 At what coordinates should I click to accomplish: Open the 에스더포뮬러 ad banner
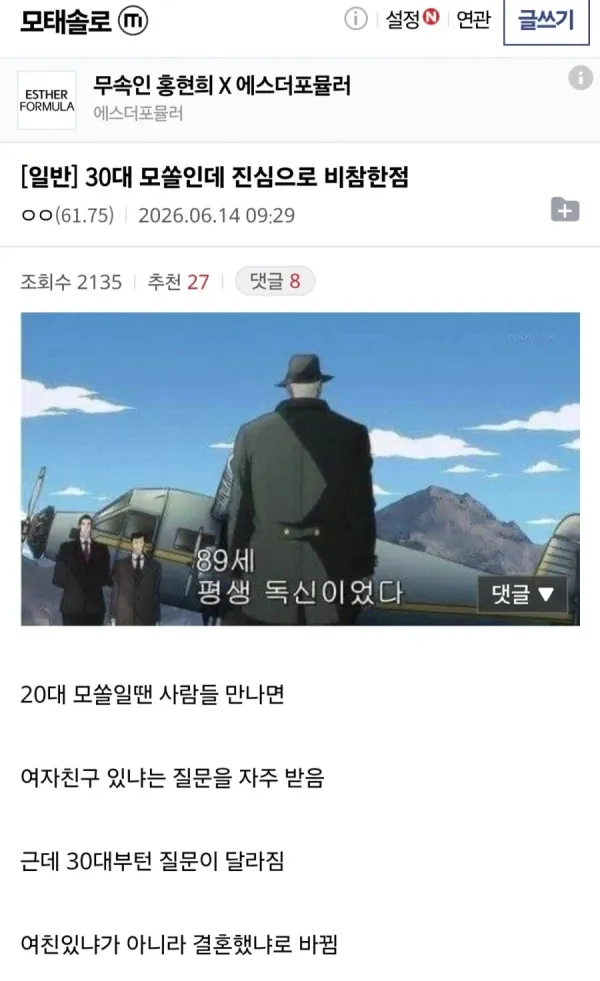point(300,100)
